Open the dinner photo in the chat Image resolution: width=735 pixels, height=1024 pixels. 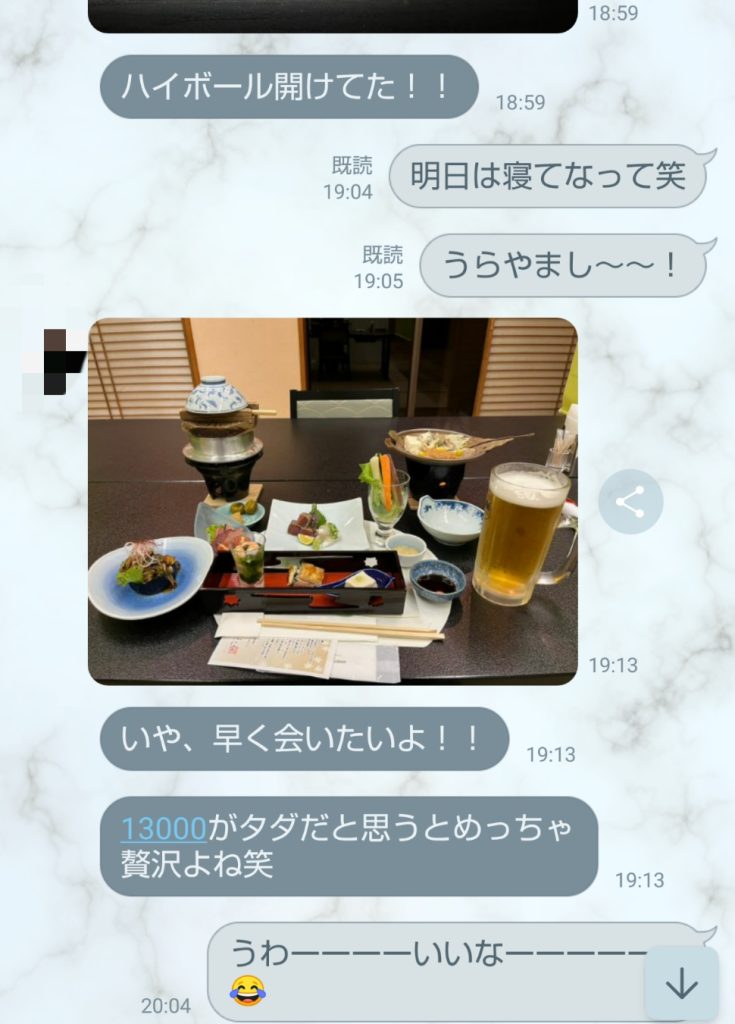[x=332, y=500]
